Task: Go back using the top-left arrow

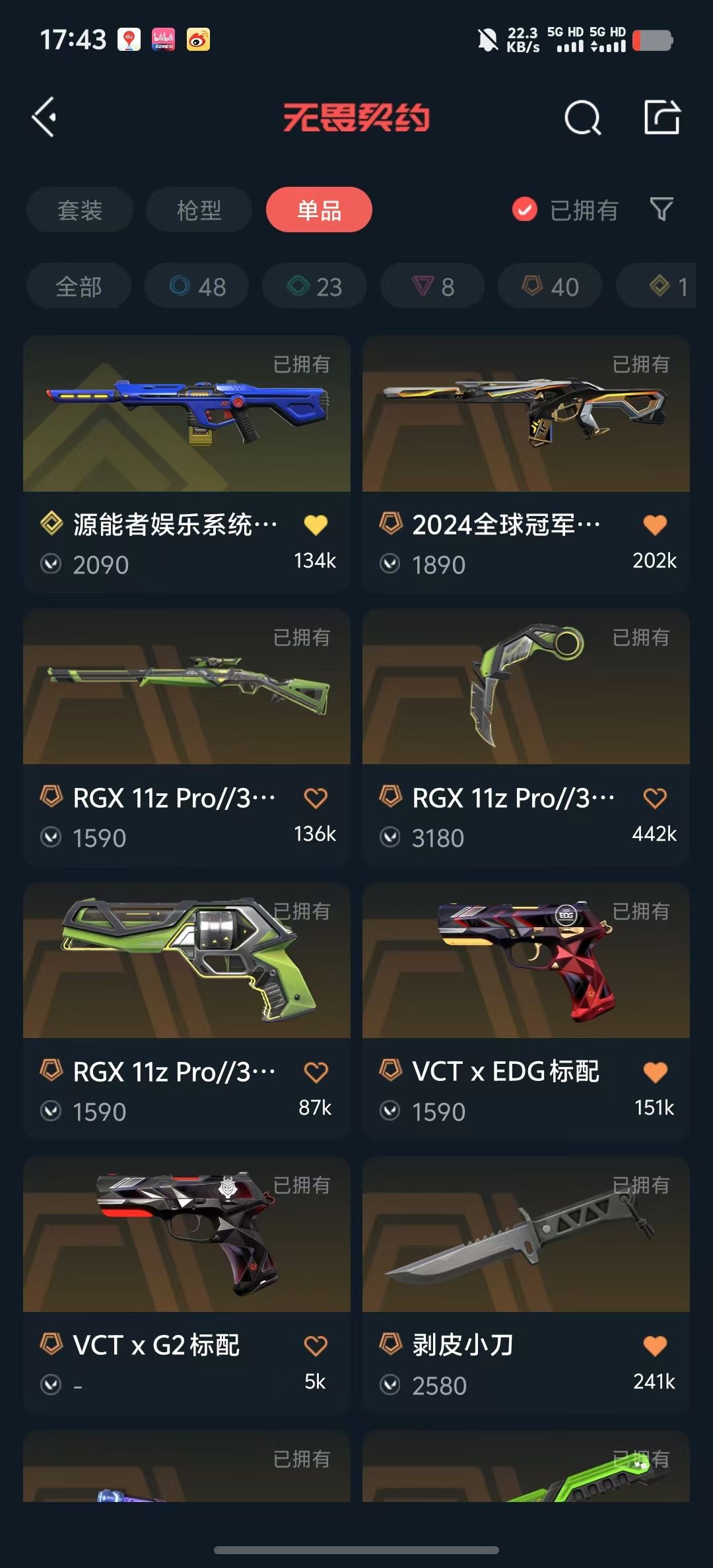Action: point(44,117)
